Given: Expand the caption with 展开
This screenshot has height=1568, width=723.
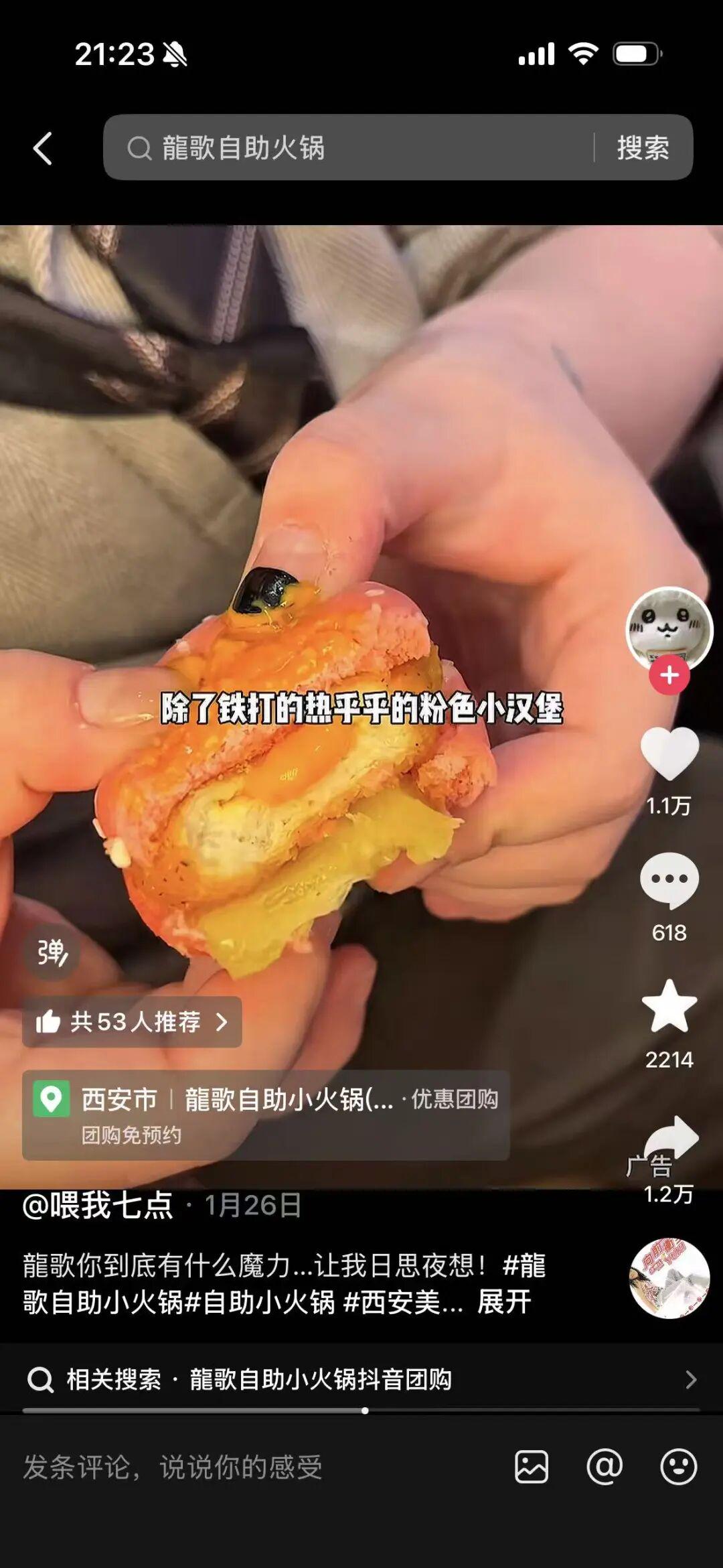Looking at the screenshot, I should click(x=504, y=1302).
